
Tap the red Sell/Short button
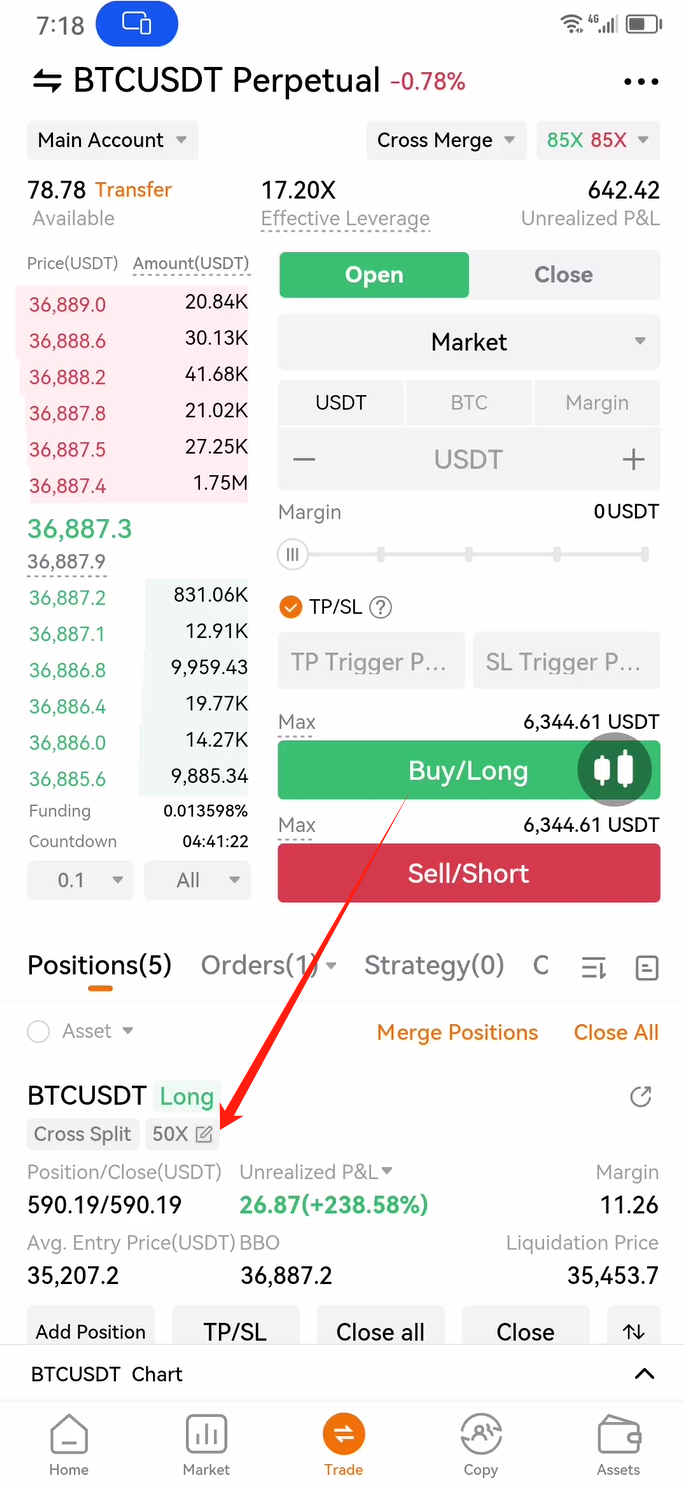click(x=469, y=874)
